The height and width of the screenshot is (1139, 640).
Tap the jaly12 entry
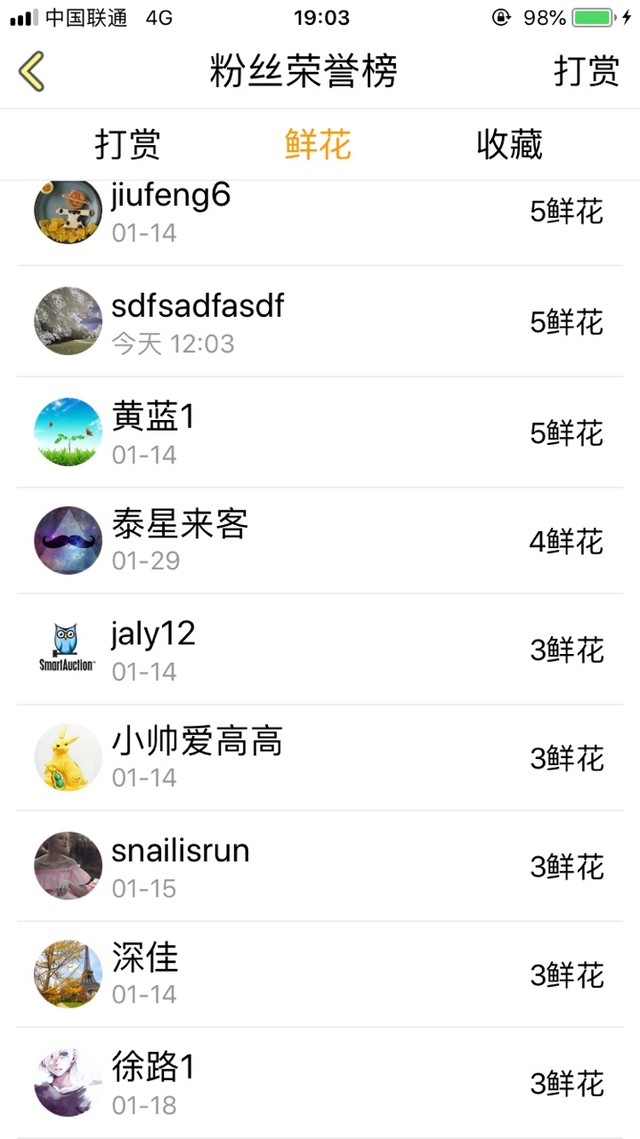[x=320, y=649]
